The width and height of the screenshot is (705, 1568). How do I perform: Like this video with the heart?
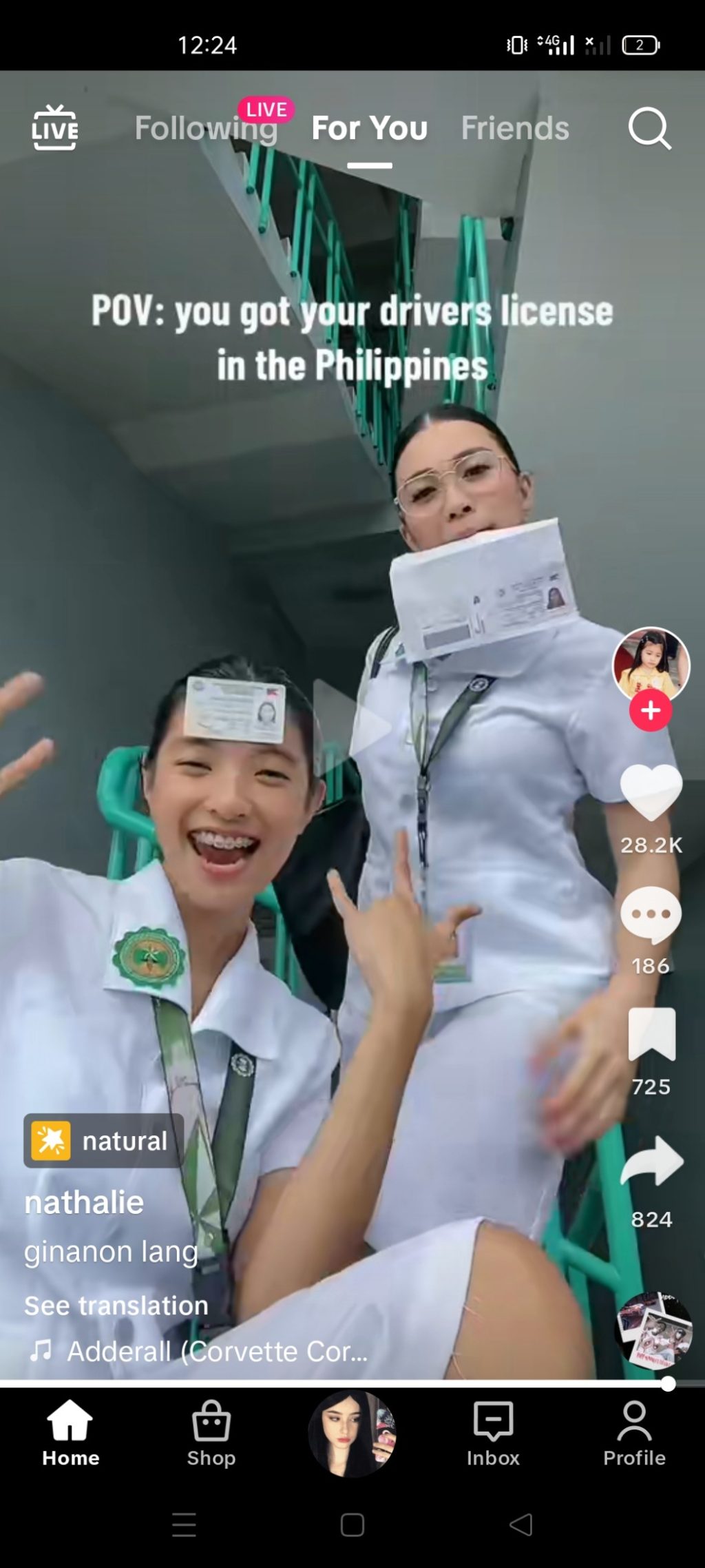(651, 794)
